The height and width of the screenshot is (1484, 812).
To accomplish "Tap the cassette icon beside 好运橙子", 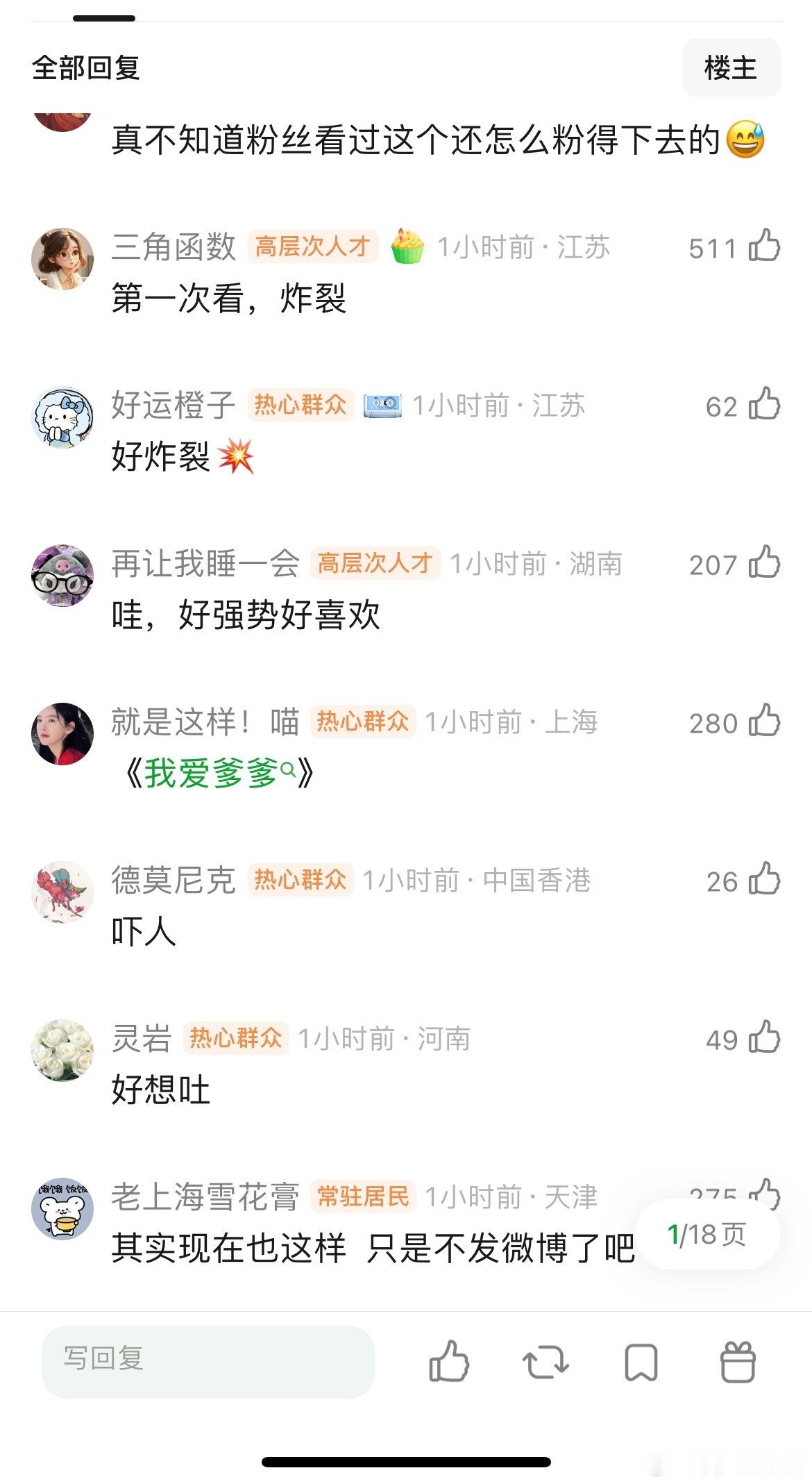I will (x=382, y=405).
